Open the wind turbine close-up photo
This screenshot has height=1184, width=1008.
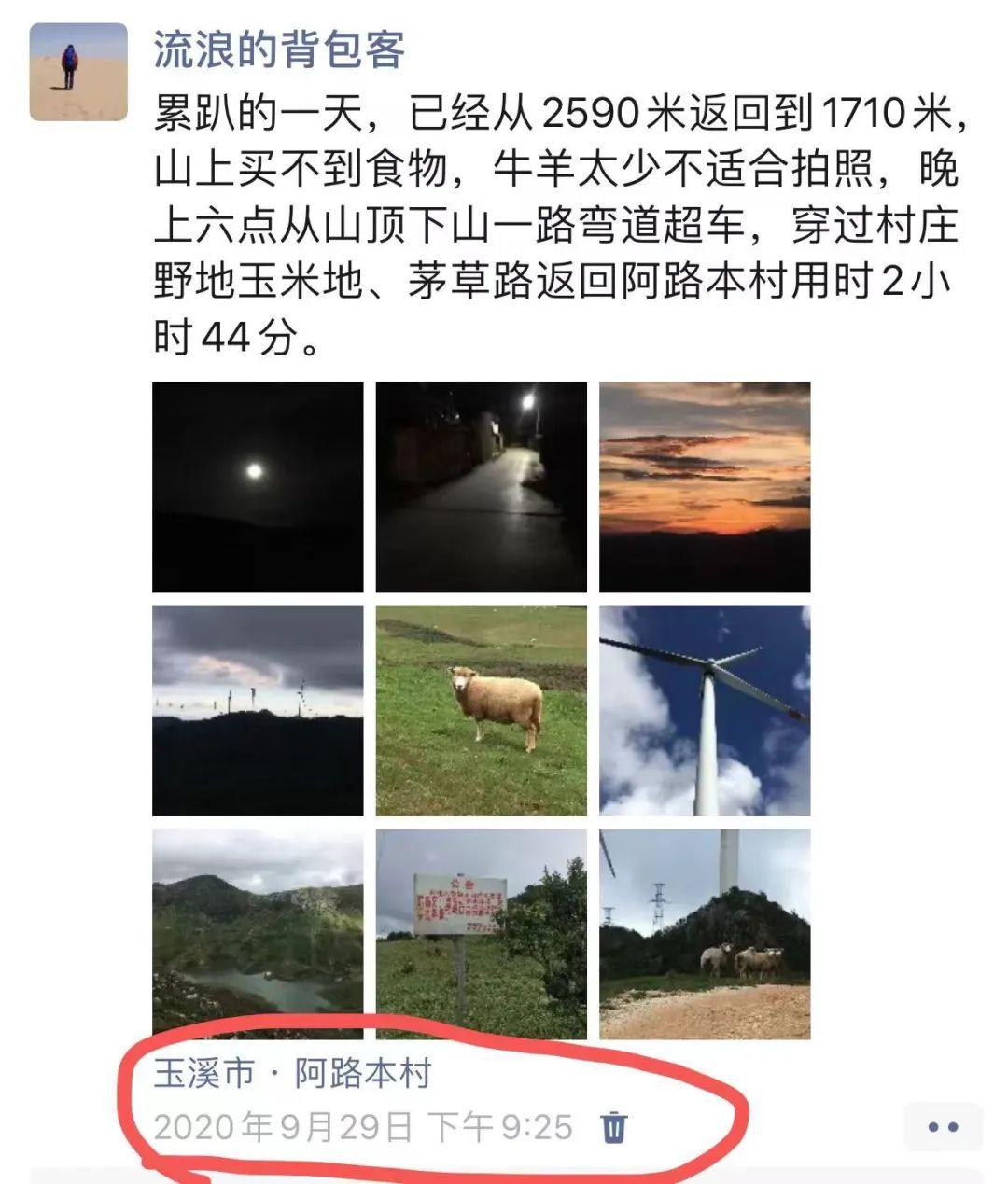pyautogui.click(x=705, y=711)
